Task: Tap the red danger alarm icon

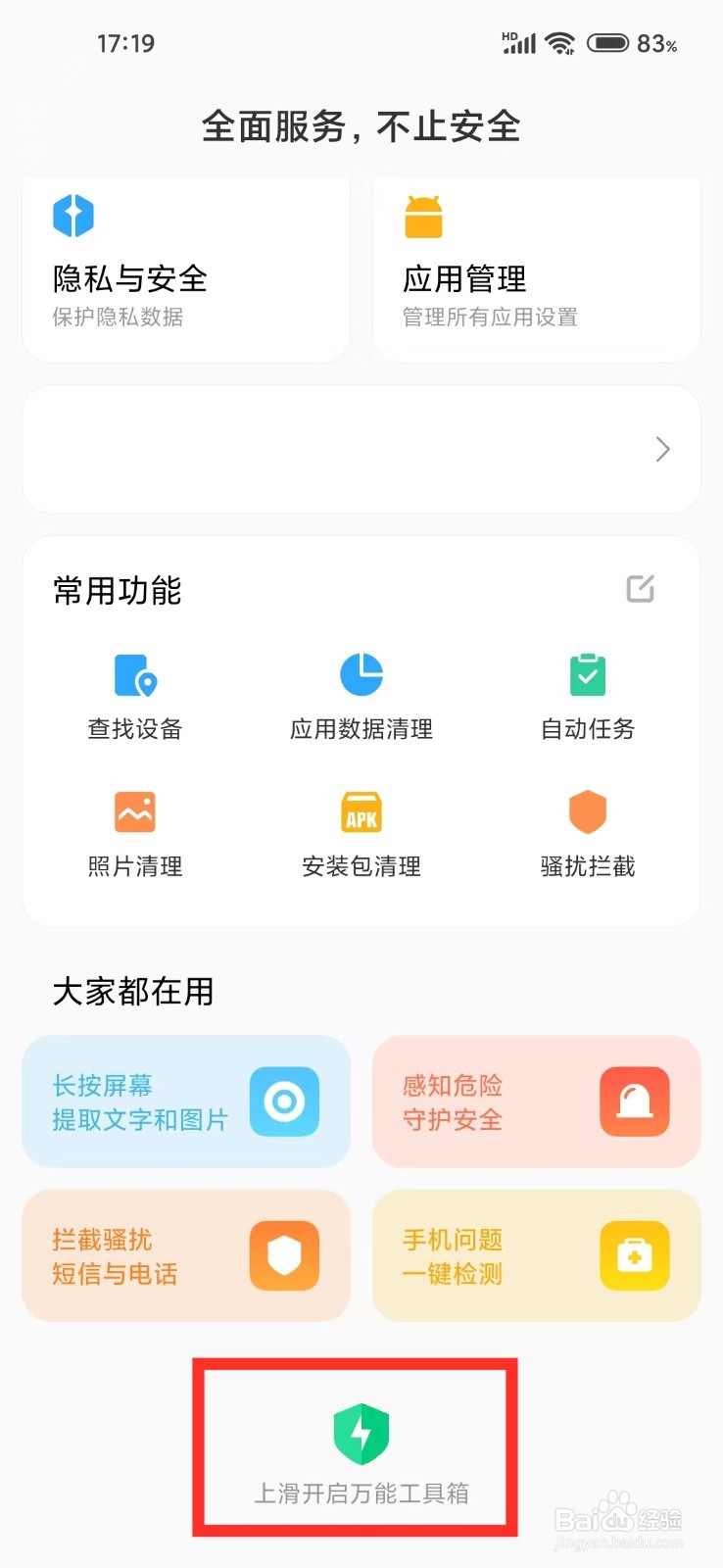Action: 634,1102
